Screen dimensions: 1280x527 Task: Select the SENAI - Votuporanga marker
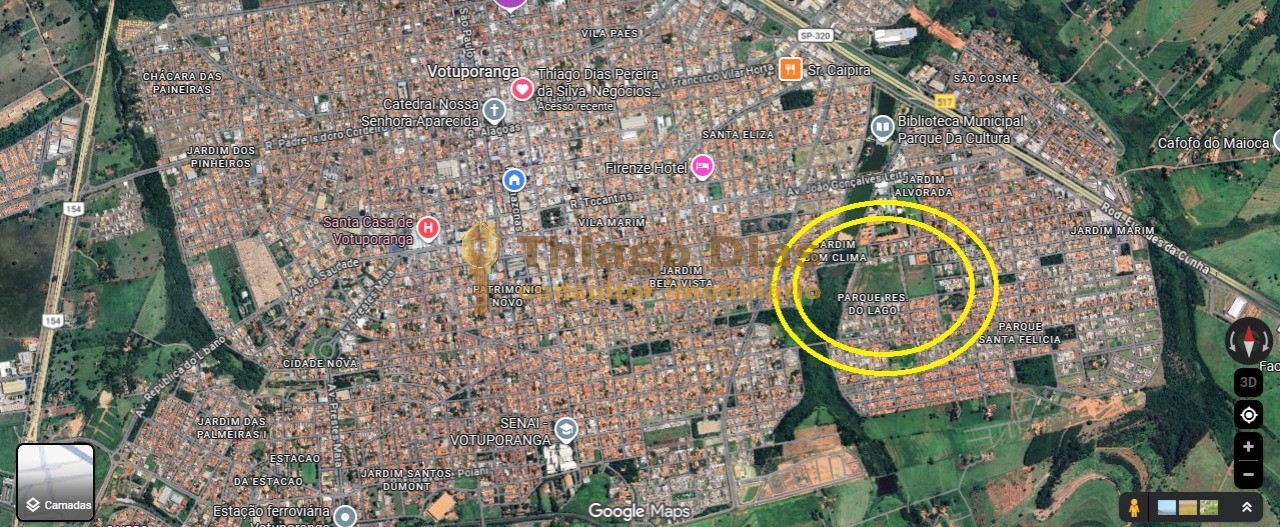tap(567, 430)
